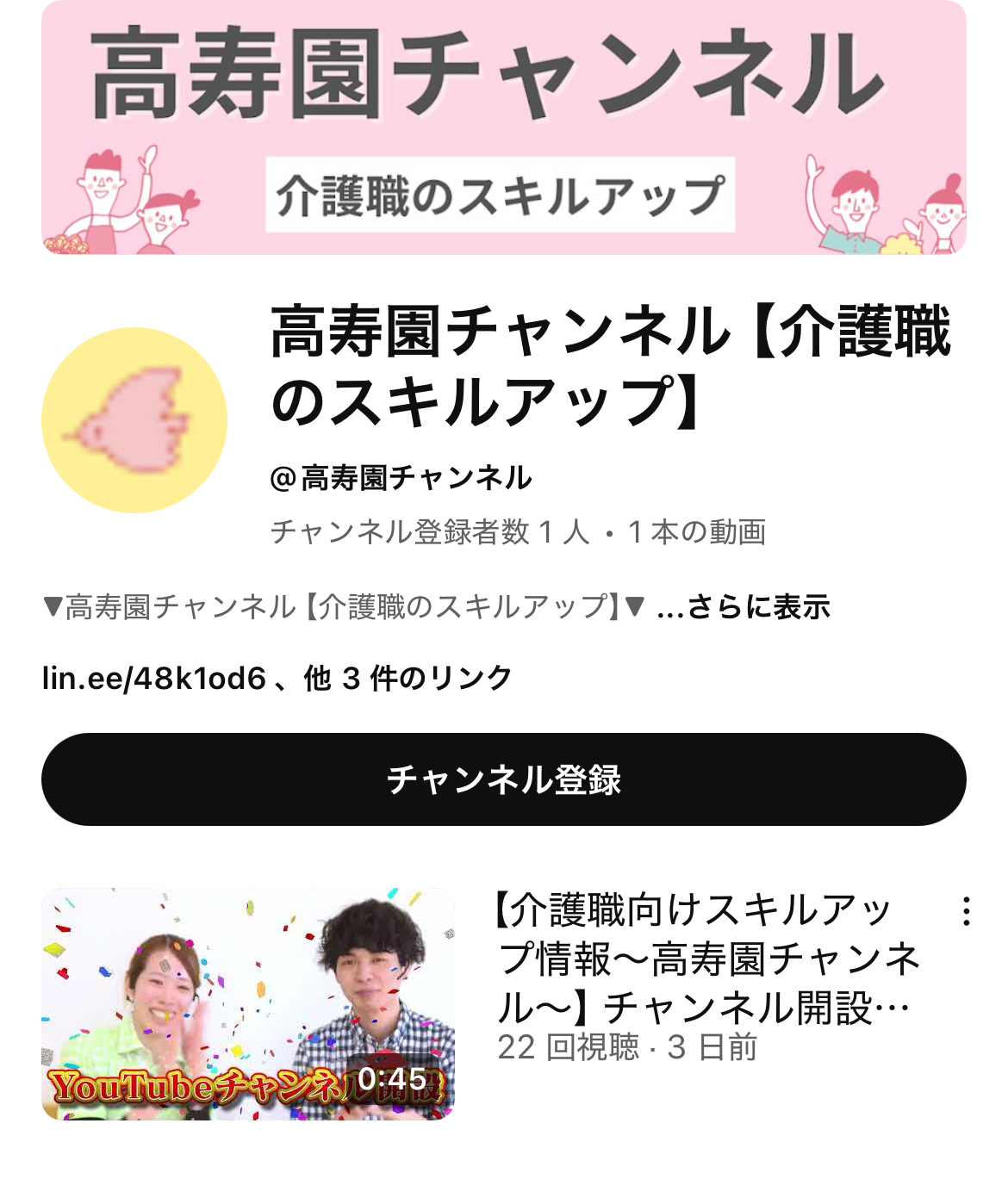Open the 0:45 channel launch video

248,1004
